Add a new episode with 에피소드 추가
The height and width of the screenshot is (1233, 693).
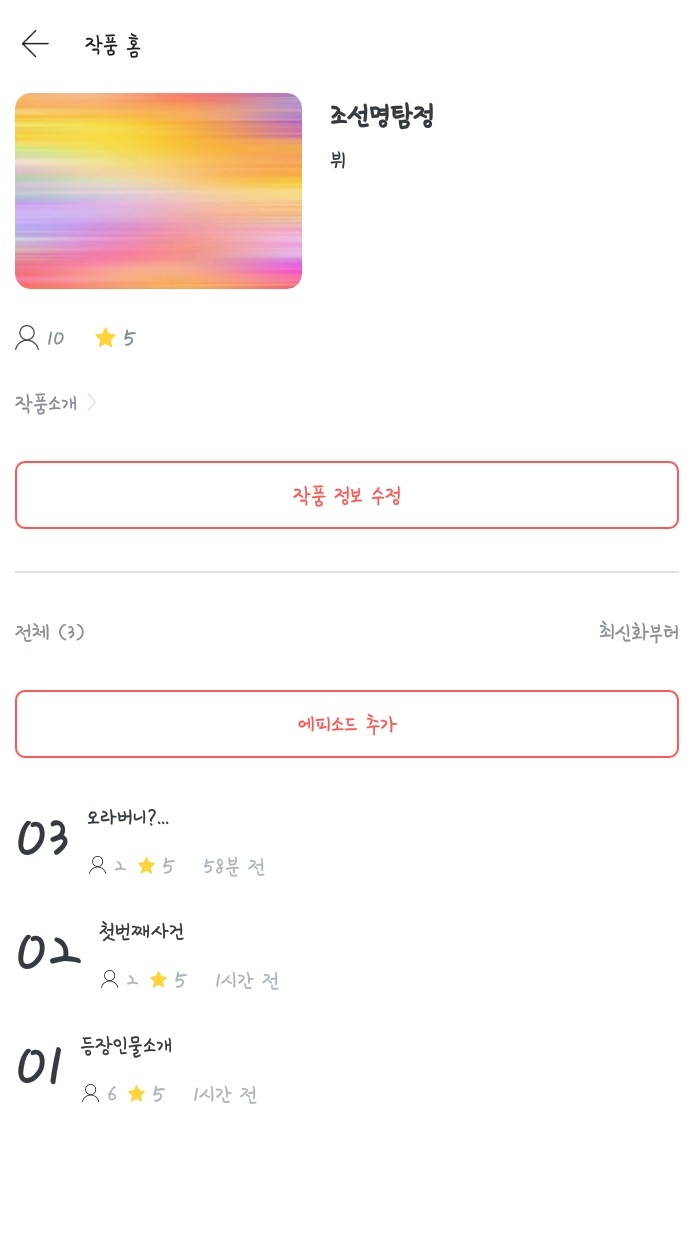[x=346, y=724]
